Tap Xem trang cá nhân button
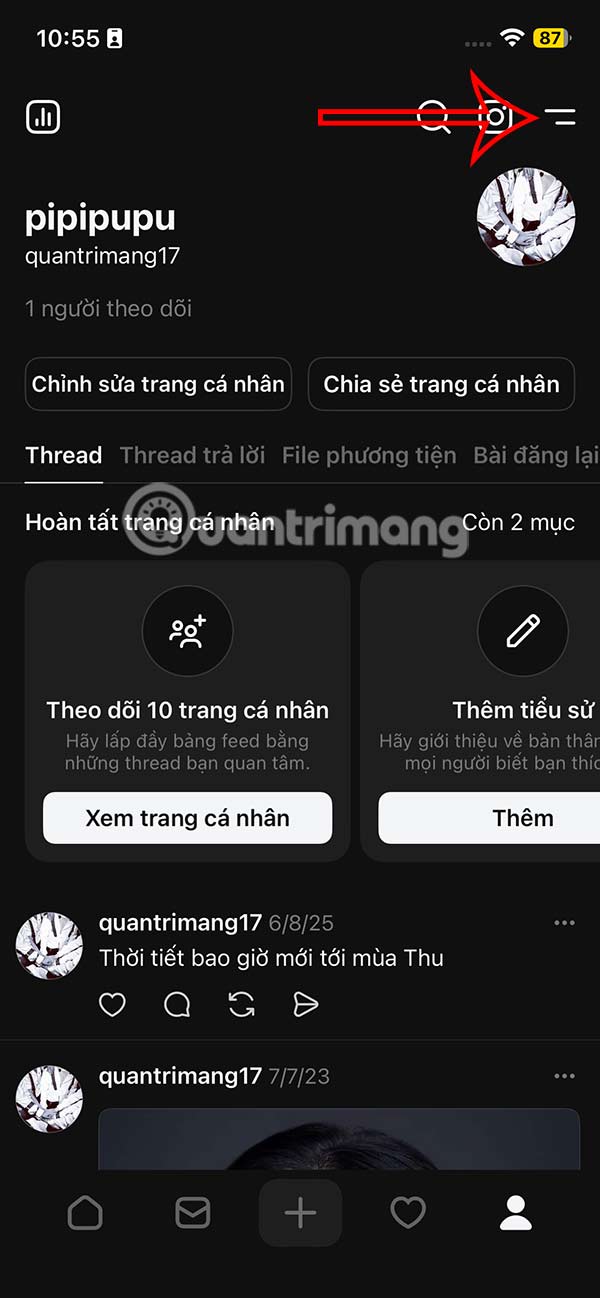This screenshot has height=1298, width=600. tap(187, 818)
